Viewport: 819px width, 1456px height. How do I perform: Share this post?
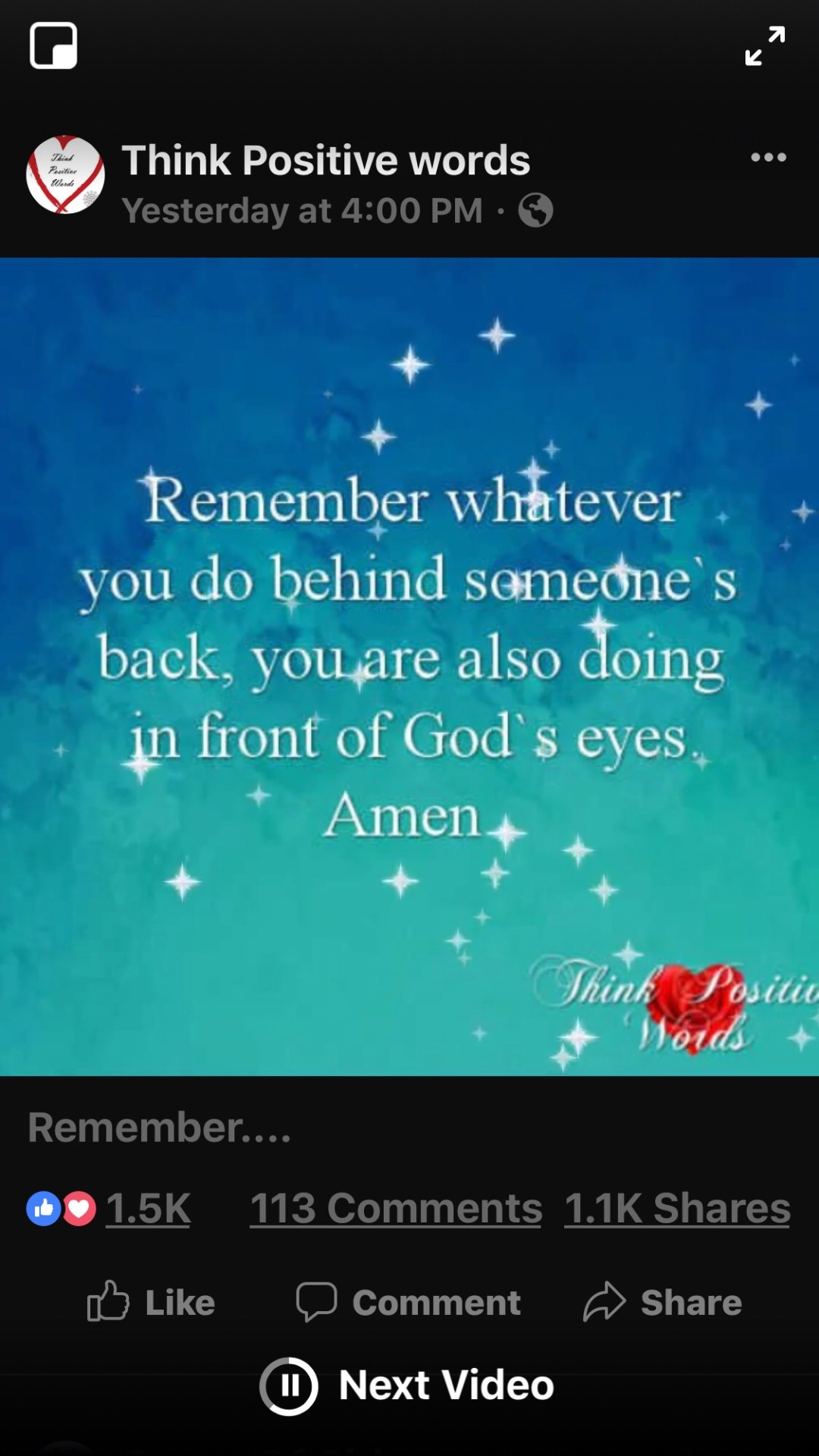[x=663, y=1302]
